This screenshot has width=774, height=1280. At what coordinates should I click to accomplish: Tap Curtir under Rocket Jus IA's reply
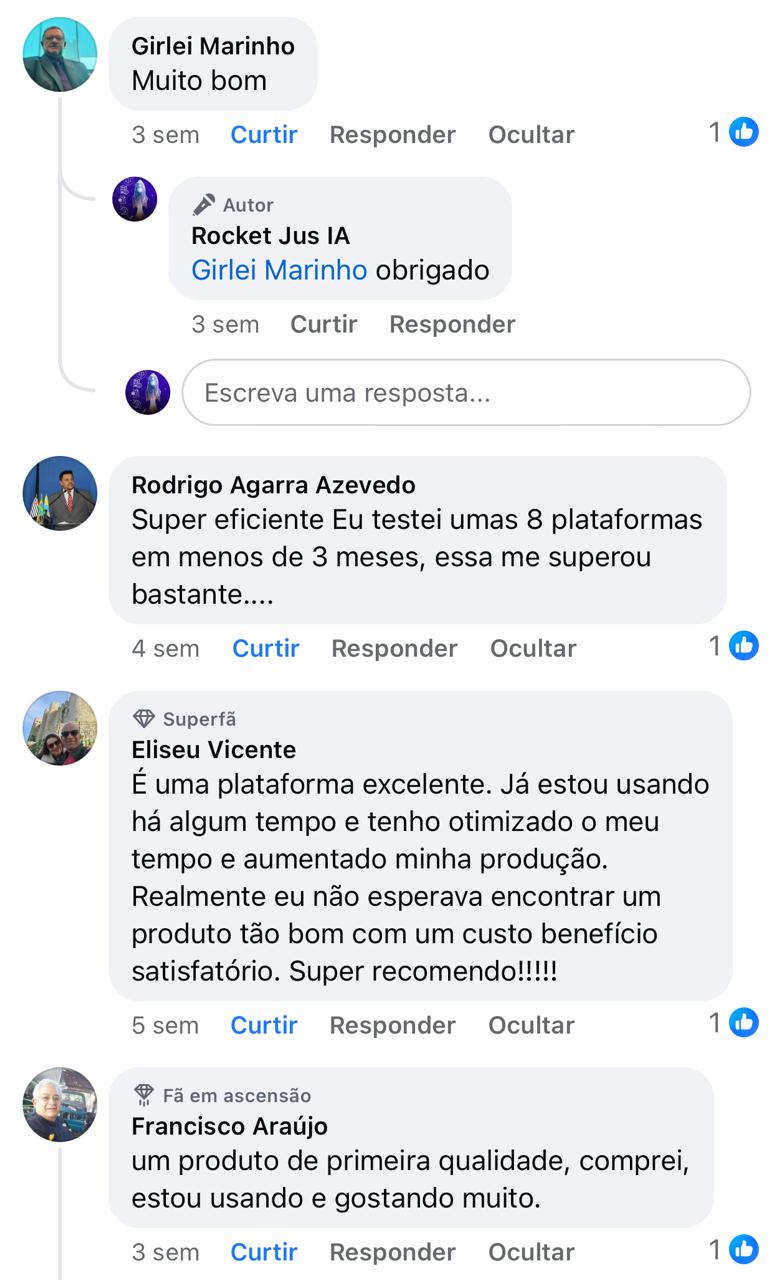tap(323, 324)
